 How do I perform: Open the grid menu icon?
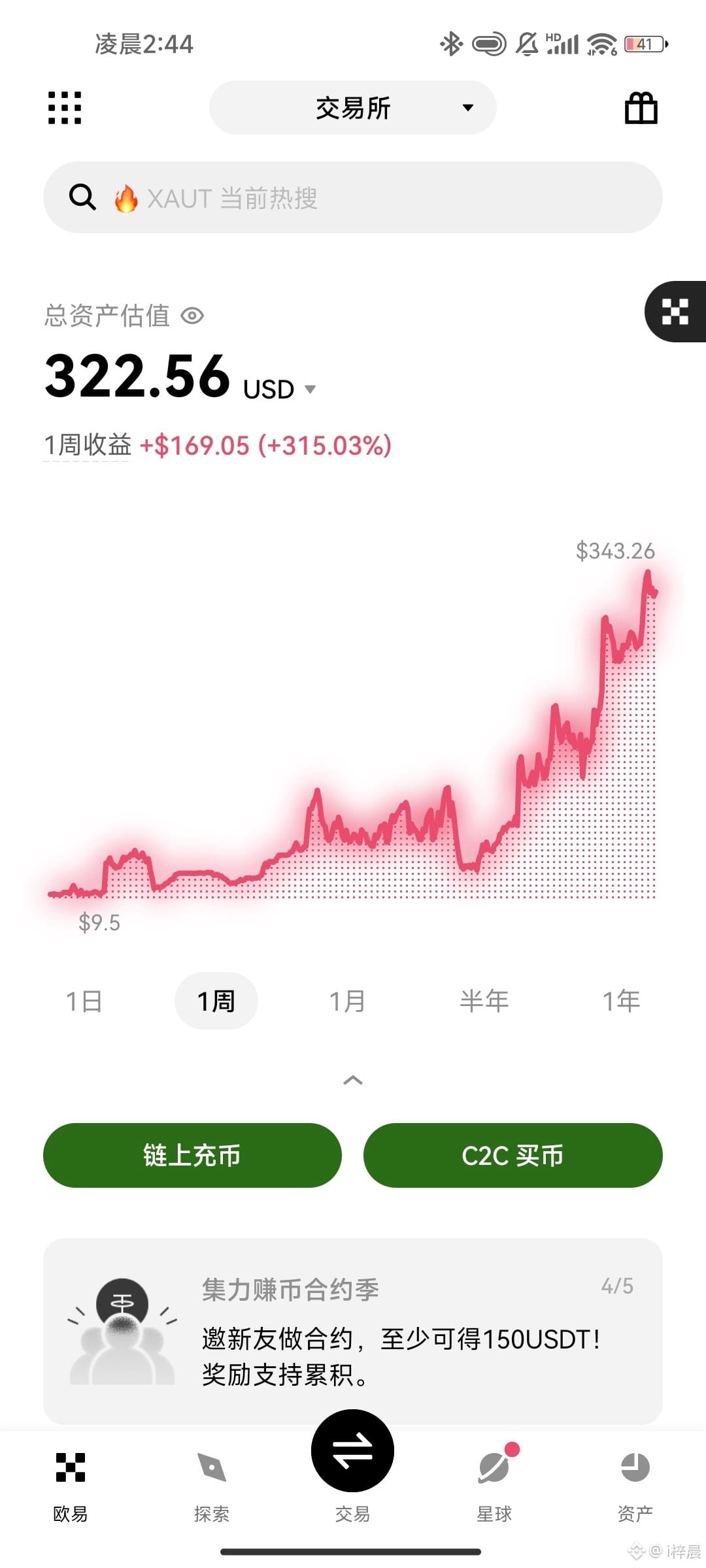click(65, 108)
